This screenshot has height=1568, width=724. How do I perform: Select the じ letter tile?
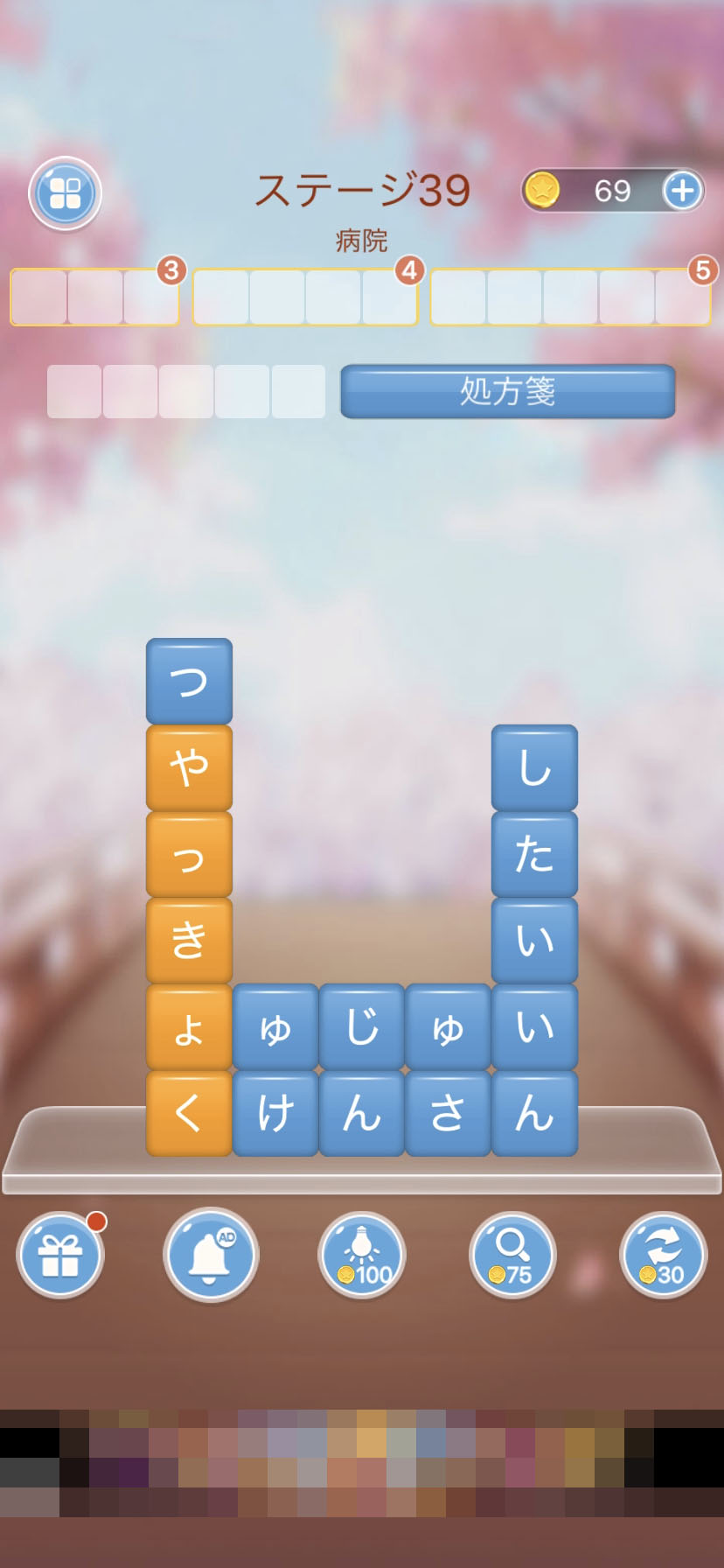pyautogui.click(x=362, y=1027)
